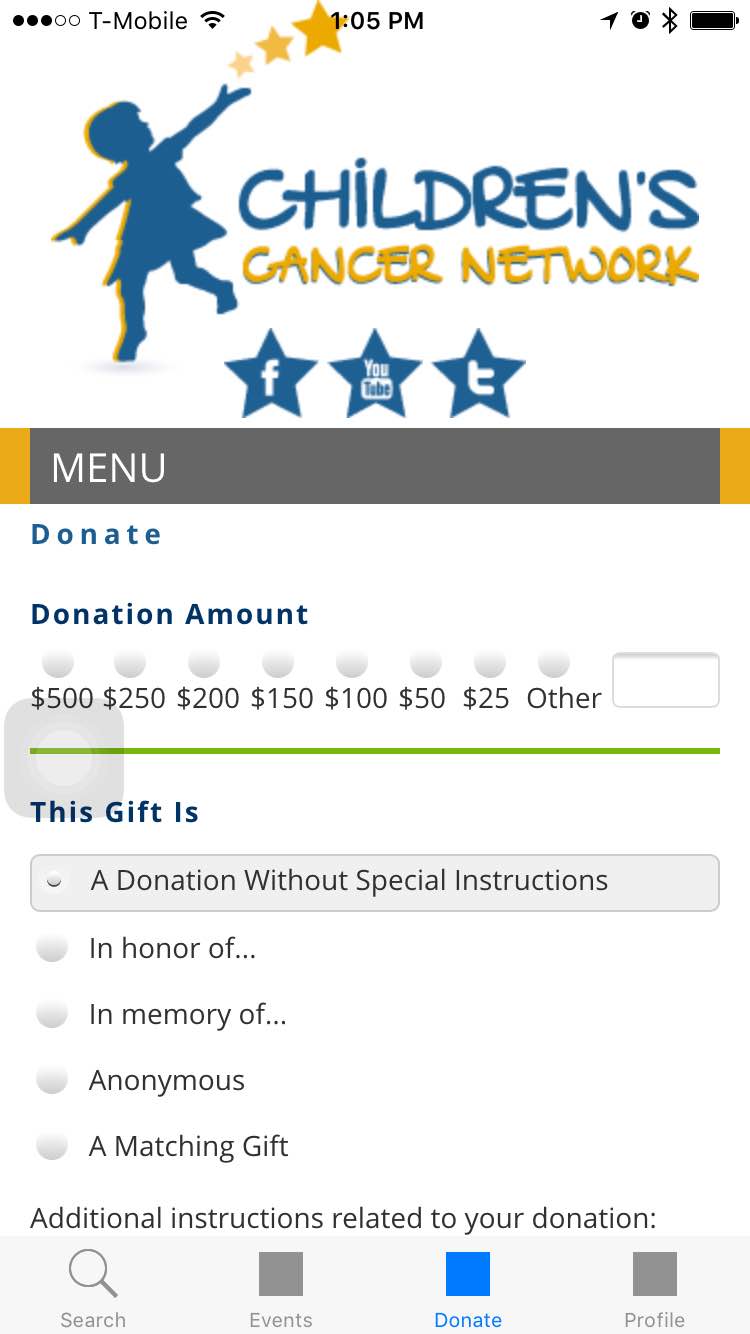Open the Facebook star icon
Screen dimensions: 750x1334
pos(271,374)
